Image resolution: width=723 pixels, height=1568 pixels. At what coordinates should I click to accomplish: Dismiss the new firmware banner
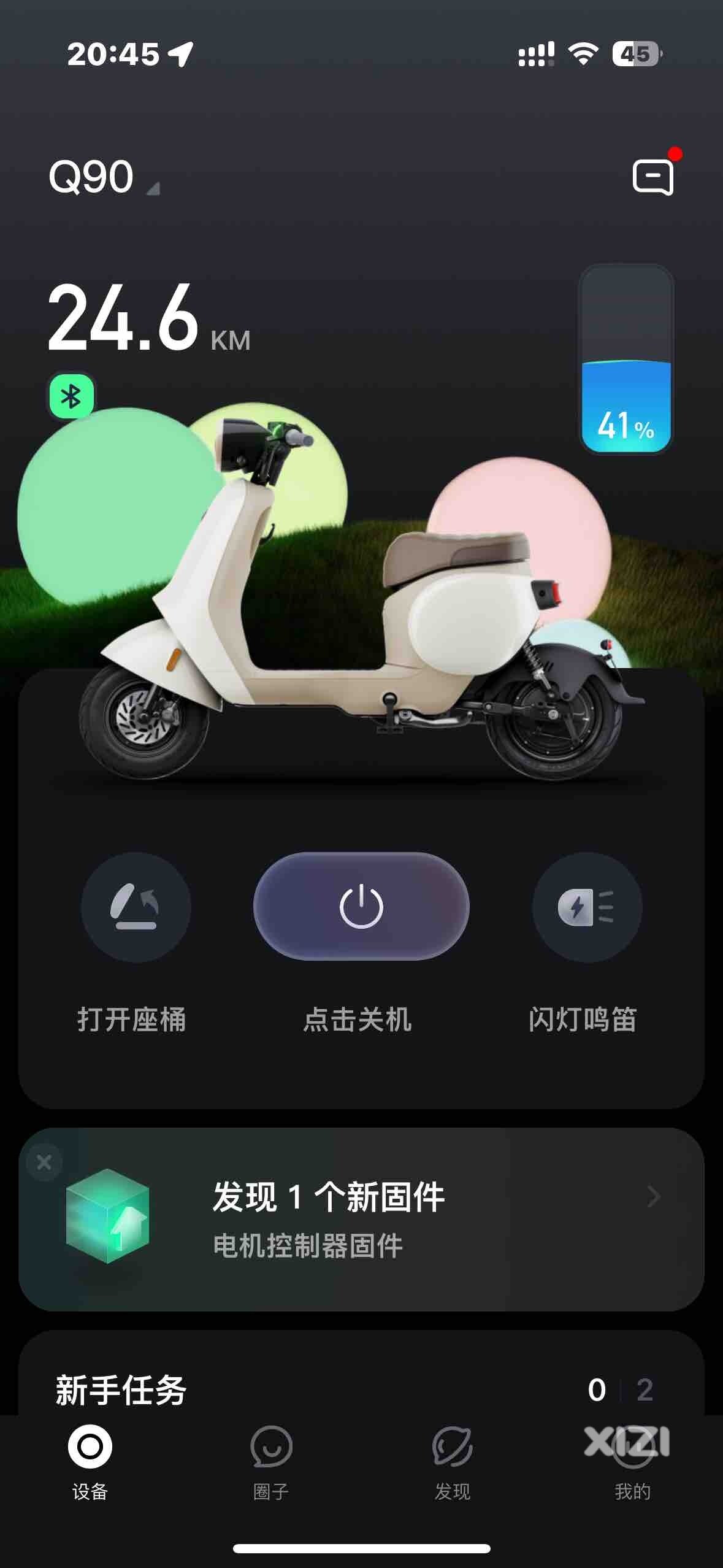(x=44, y=1162)
